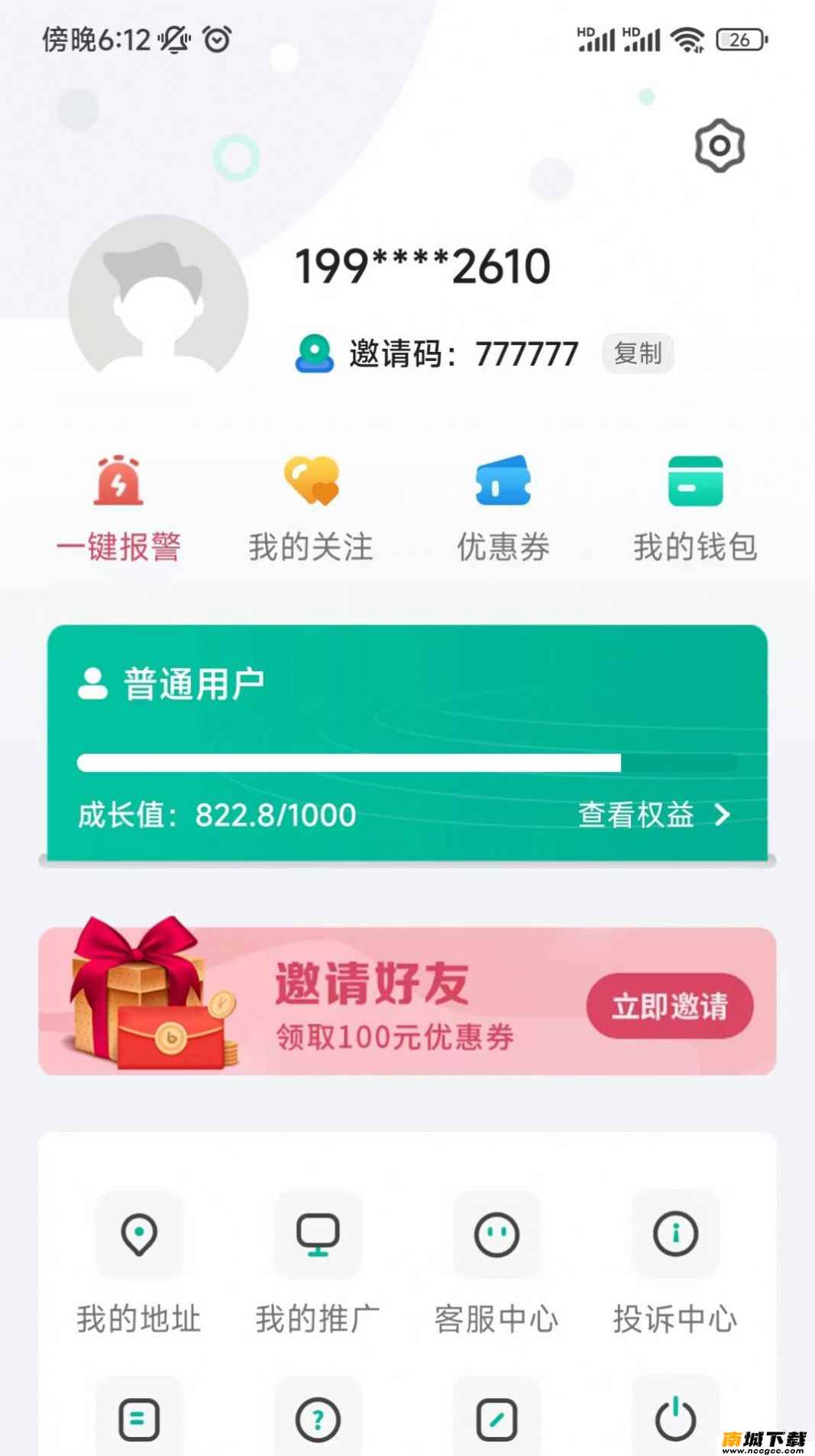The width and height of the screenshot is (815, 1456).
Task: Tap the power icon in the bottom row
Action: 675,1419
